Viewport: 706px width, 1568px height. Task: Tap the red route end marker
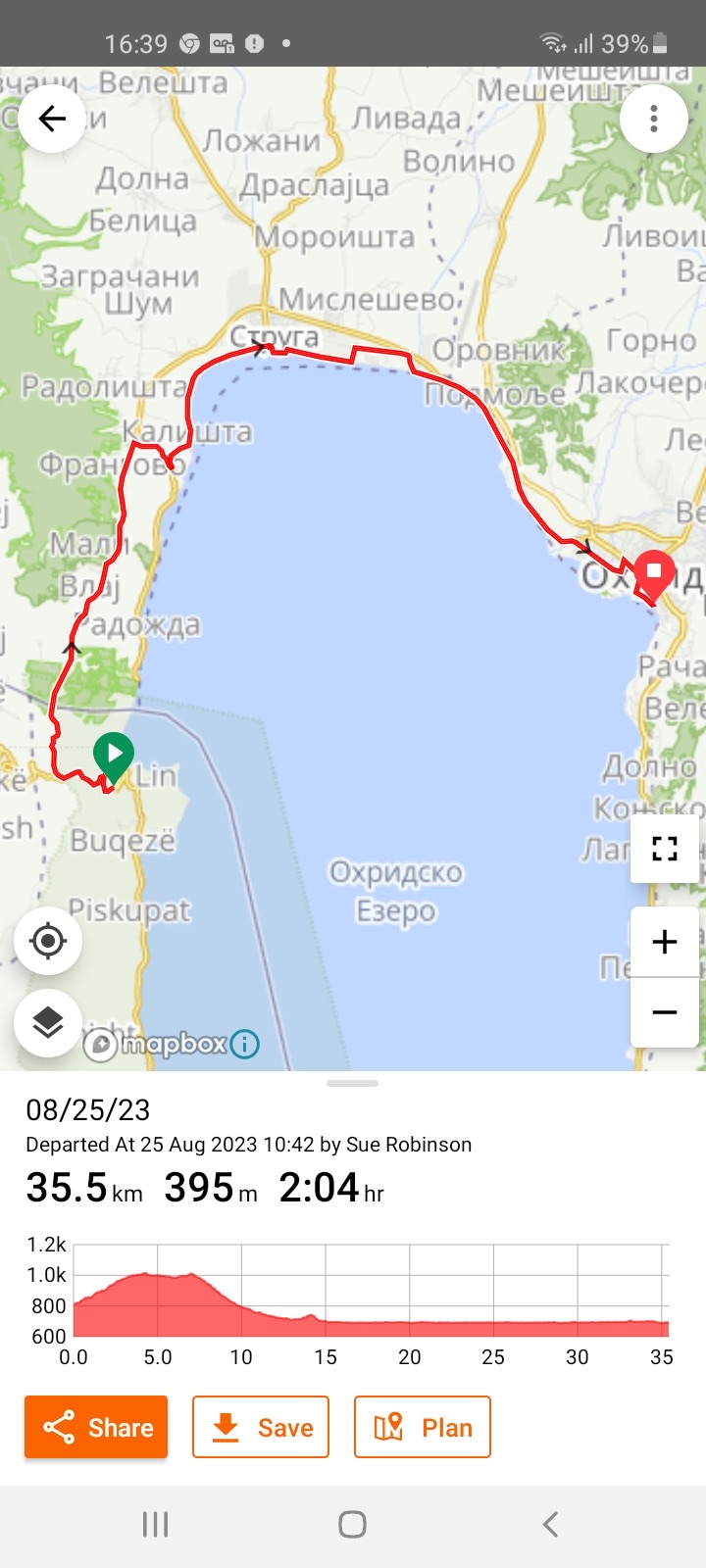[x=654, y=572]
